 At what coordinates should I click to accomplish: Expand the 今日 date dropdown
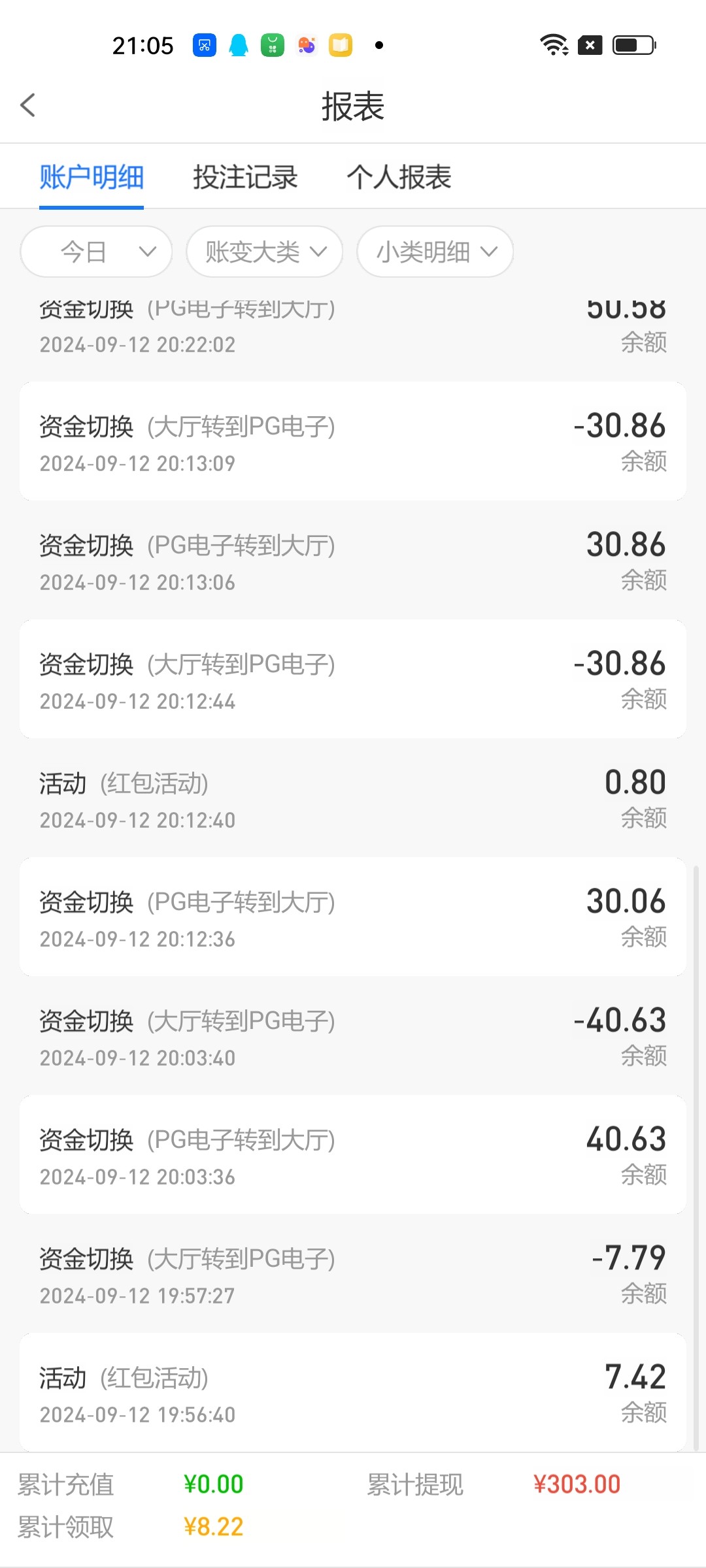[97, 252]
